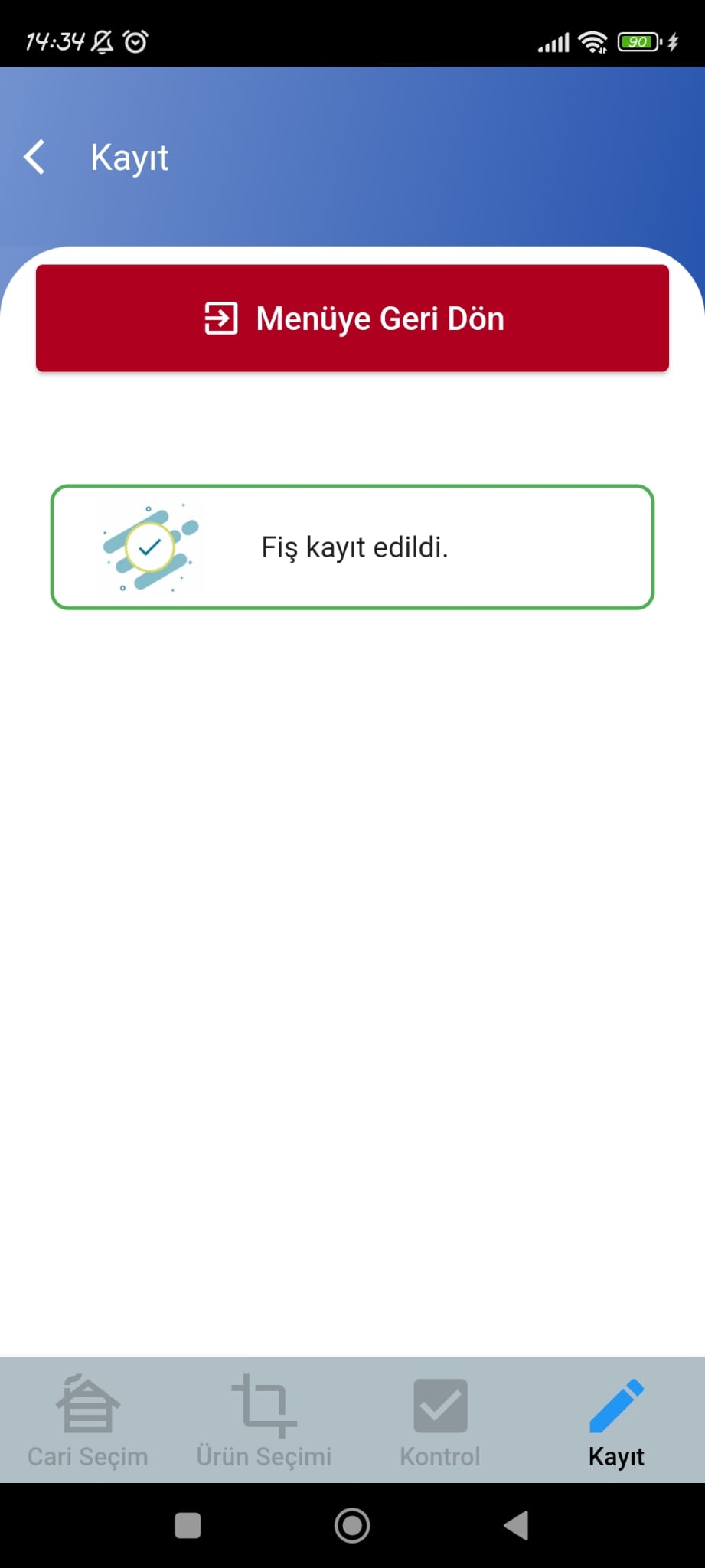Go back using the header arrow
705x1568 pixels.
[x=34, y=157]
